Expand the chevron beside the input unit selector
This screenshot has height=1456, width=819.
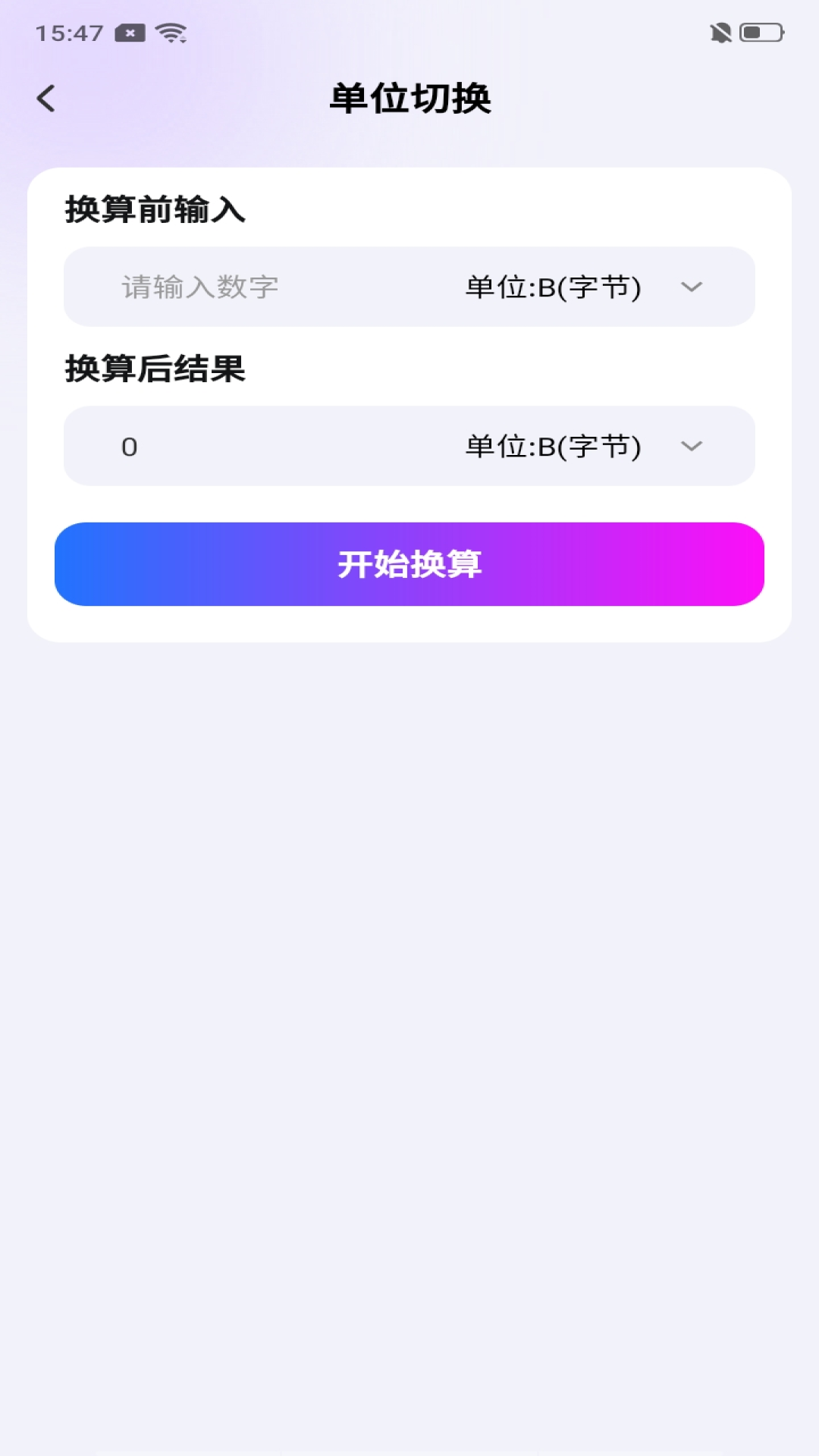click(691, 287)
